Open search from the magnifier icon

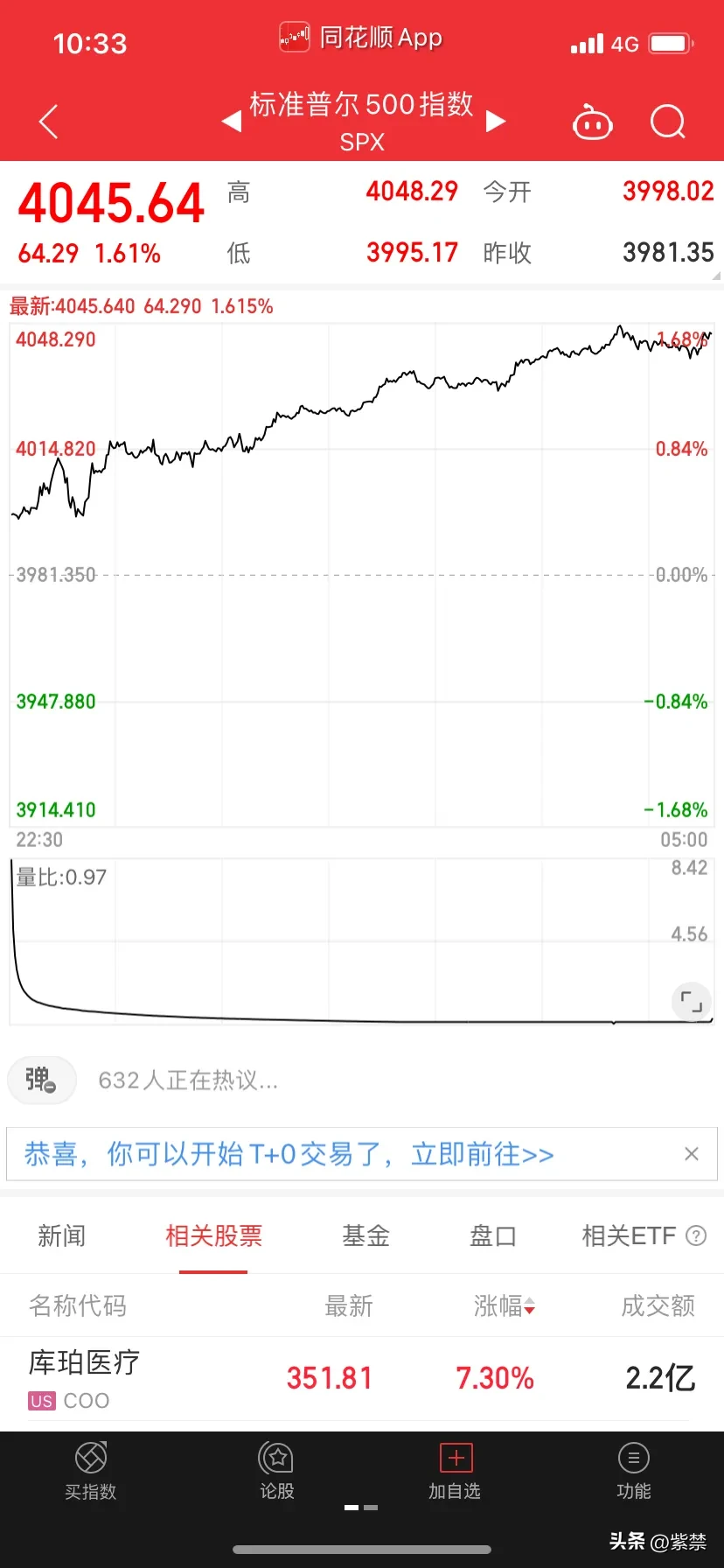point(668,122)
